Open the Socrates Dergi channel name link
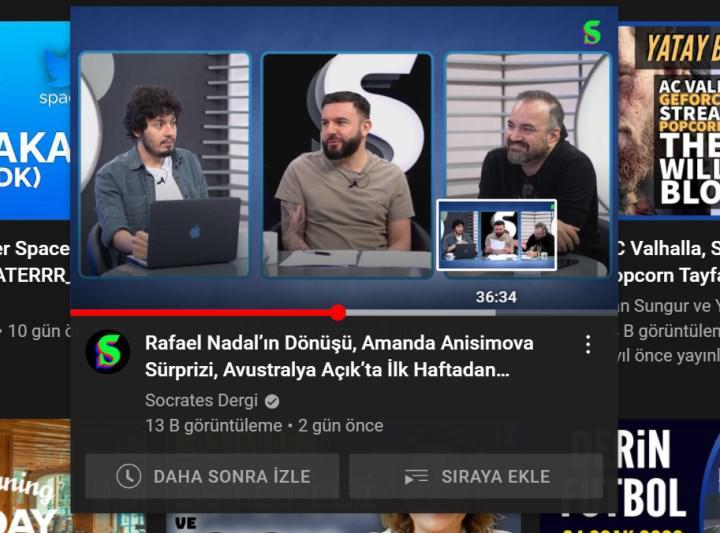The height and width of the screenshot is (533, 720). tap(199, 400)
